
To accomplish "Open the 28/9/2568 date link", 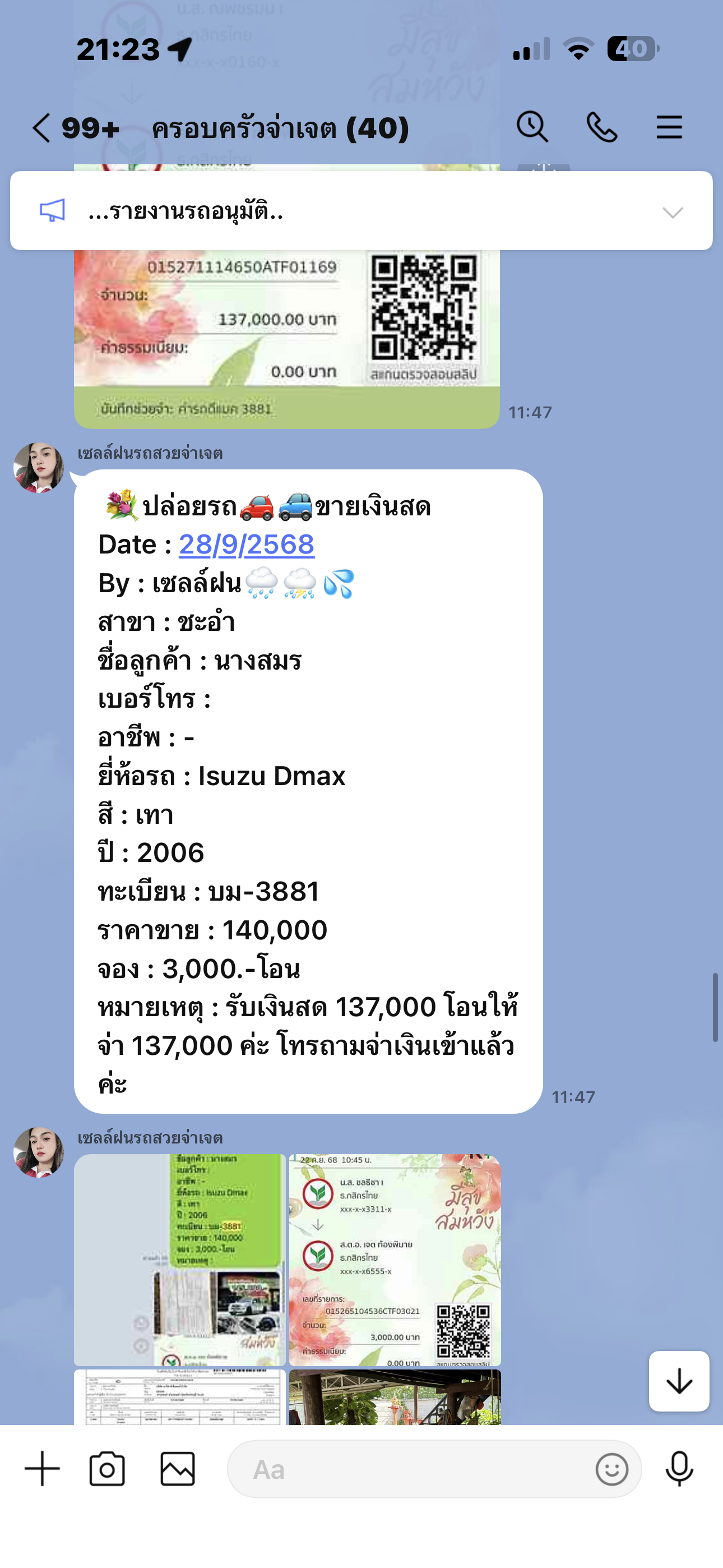I will [x=247, y=545].
